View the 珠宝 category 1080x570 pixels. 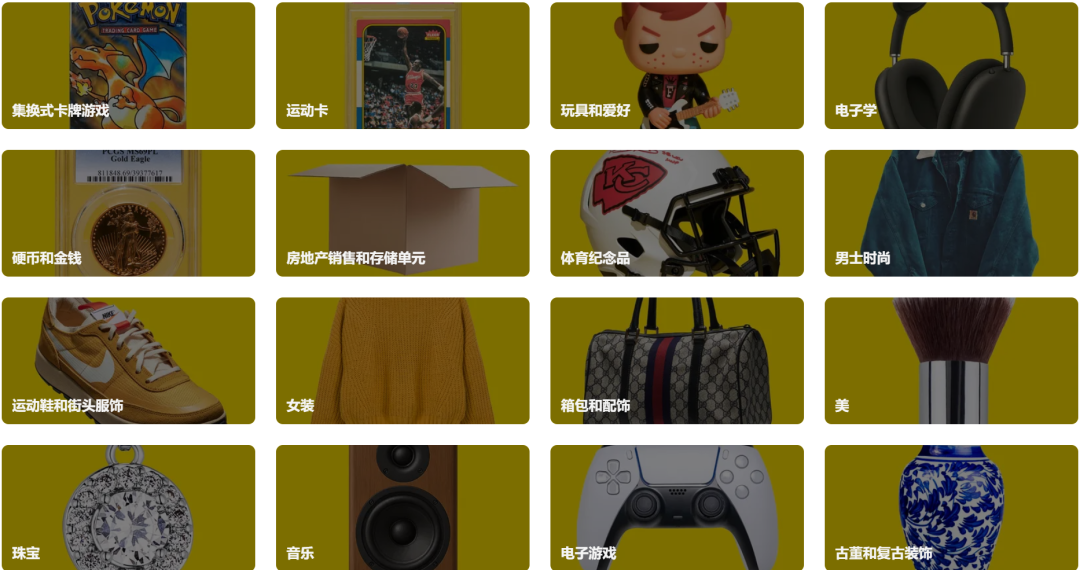(x=128, y=507)
